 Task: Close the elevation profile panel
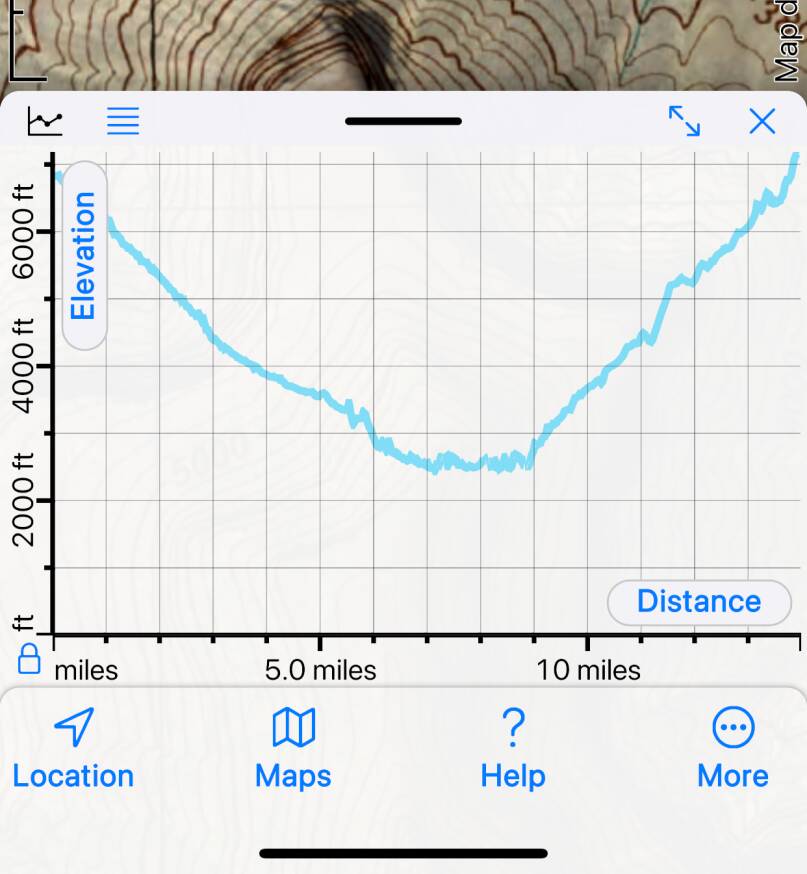click(x=762, y=122)
